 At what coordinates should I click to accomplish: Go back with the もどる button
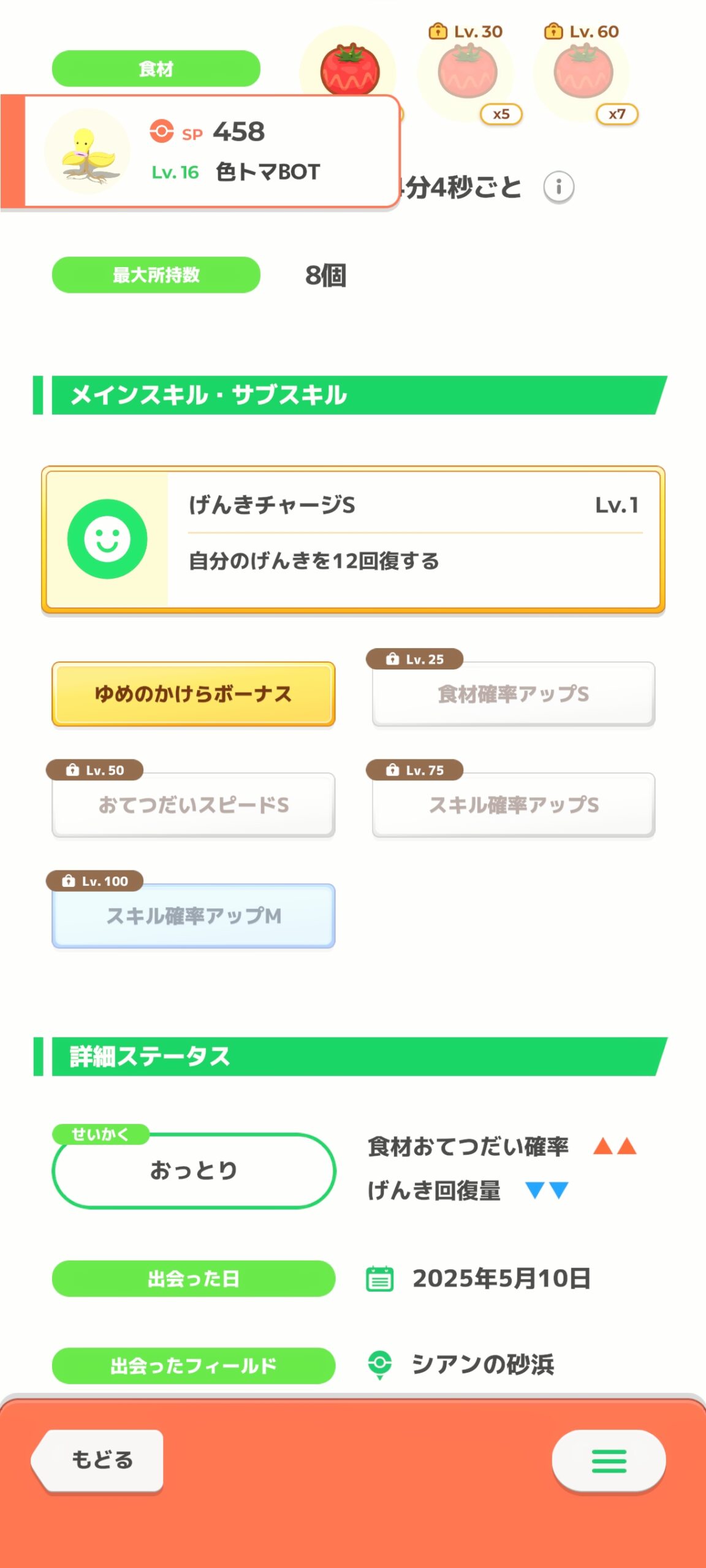click(98, 1460)
